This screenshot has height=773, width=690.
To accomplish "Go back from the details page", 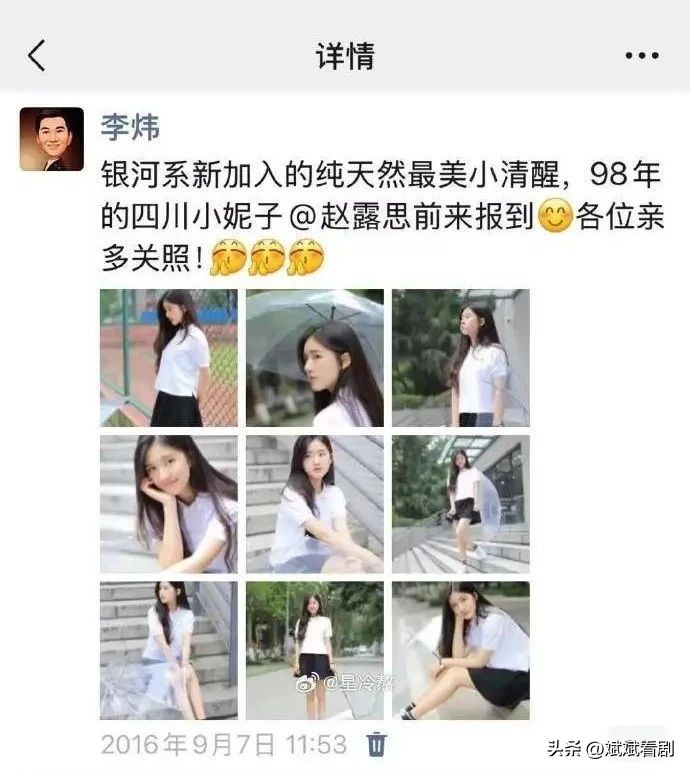I will tap(37, 56).
